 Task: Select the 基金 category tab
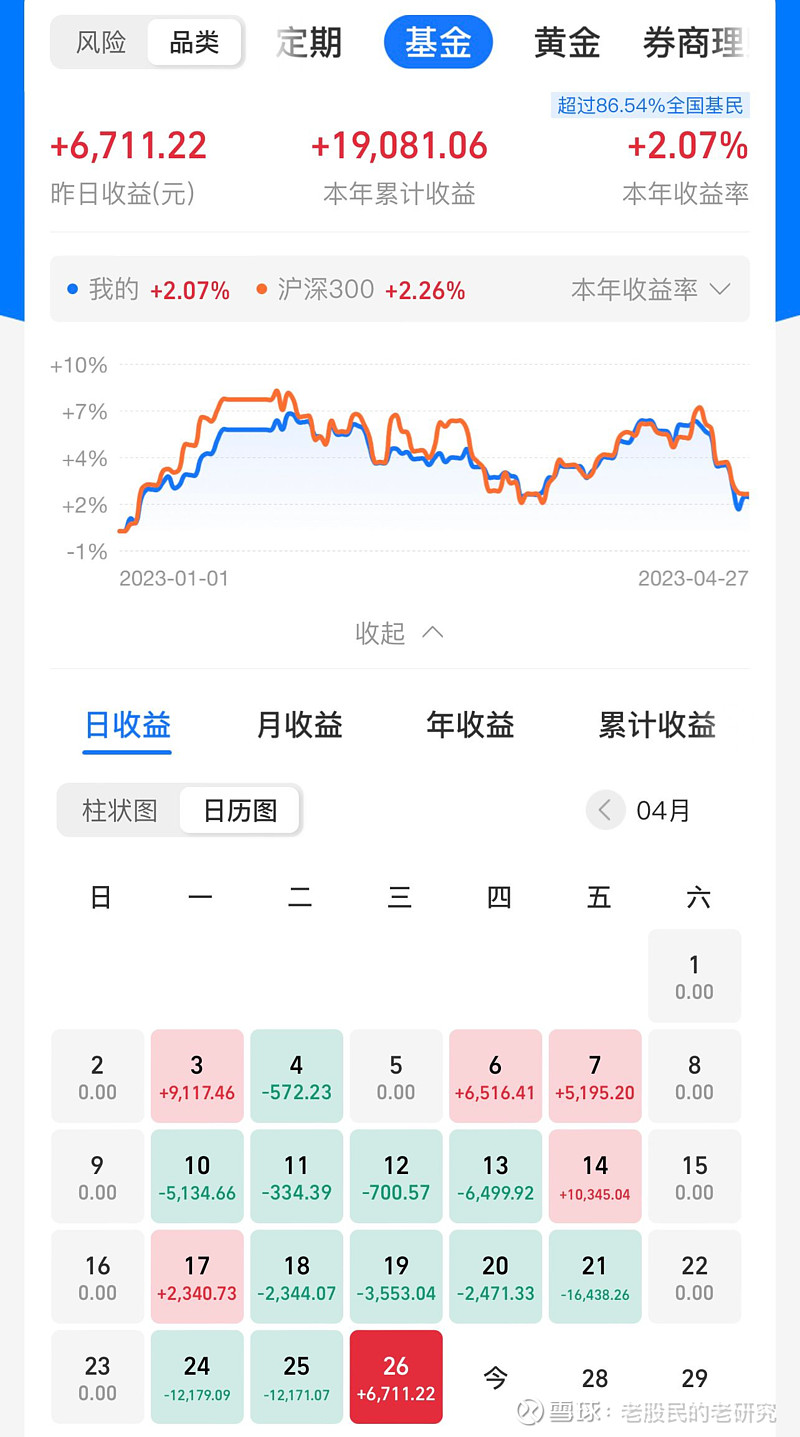438,42
